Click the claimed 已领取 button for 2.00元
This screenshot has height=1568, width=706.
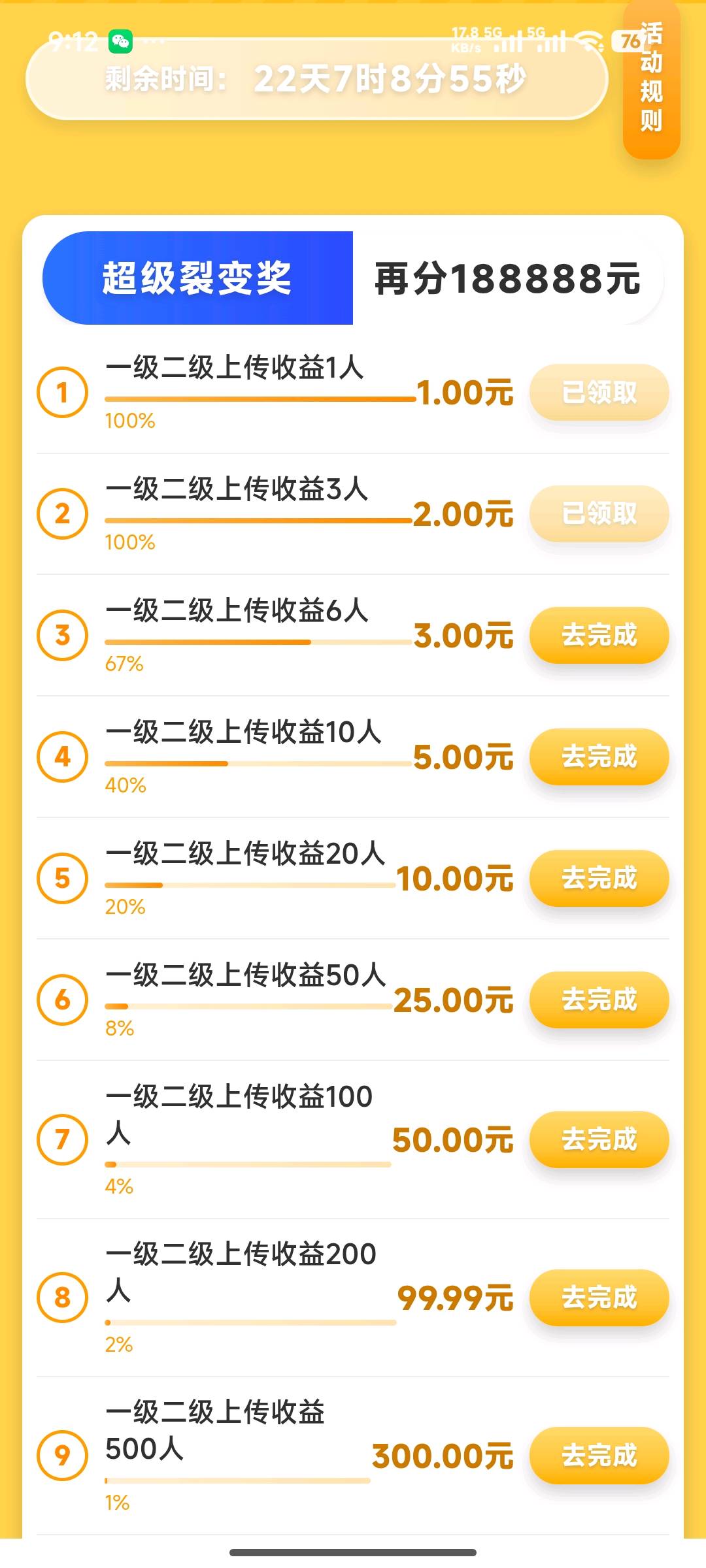pyautogui.click(x=598, y=514)
